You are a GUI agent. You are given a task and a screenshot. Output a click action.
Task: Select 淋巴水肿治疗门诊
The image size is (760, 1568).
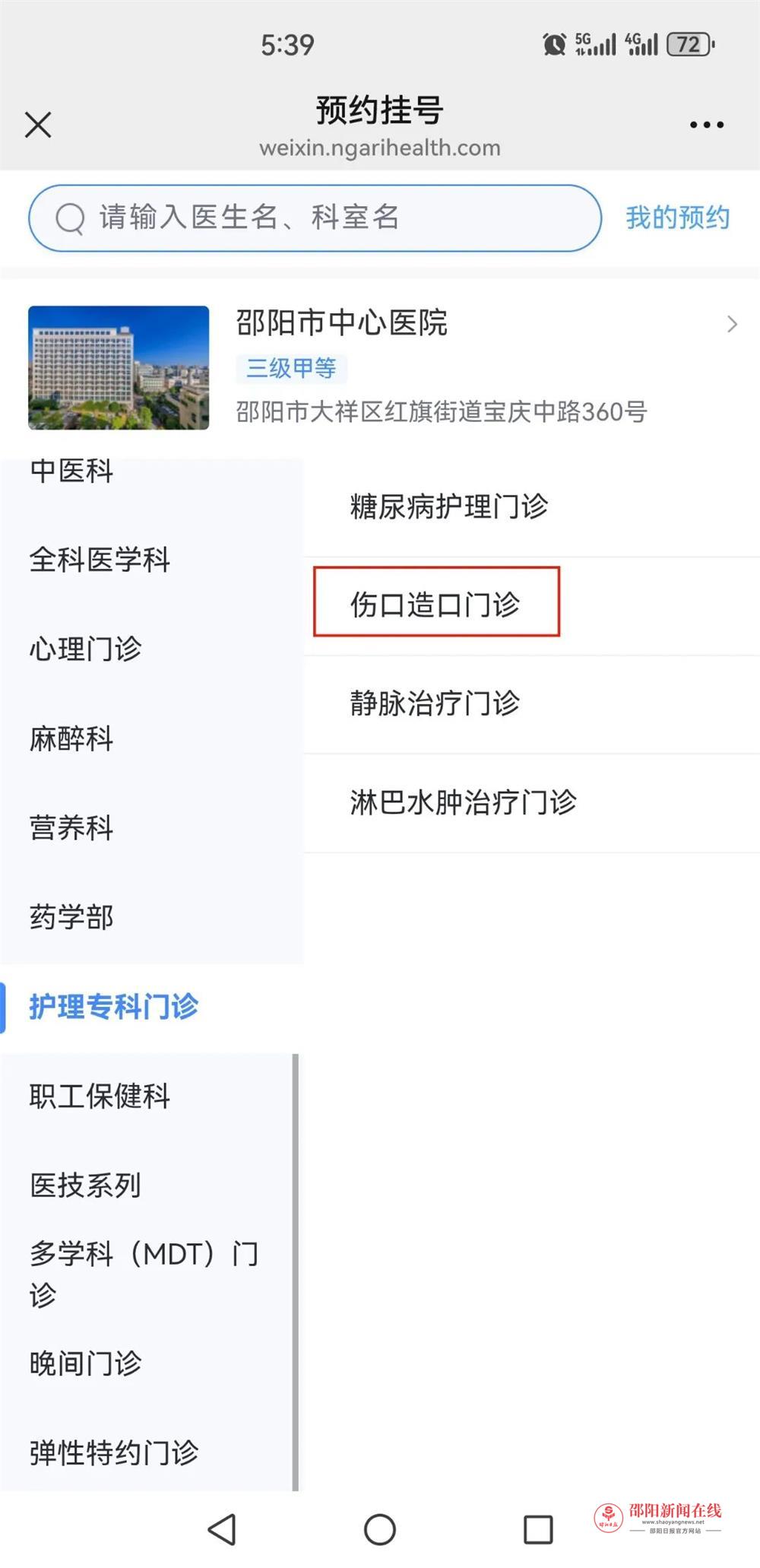(x=464, y=802)
